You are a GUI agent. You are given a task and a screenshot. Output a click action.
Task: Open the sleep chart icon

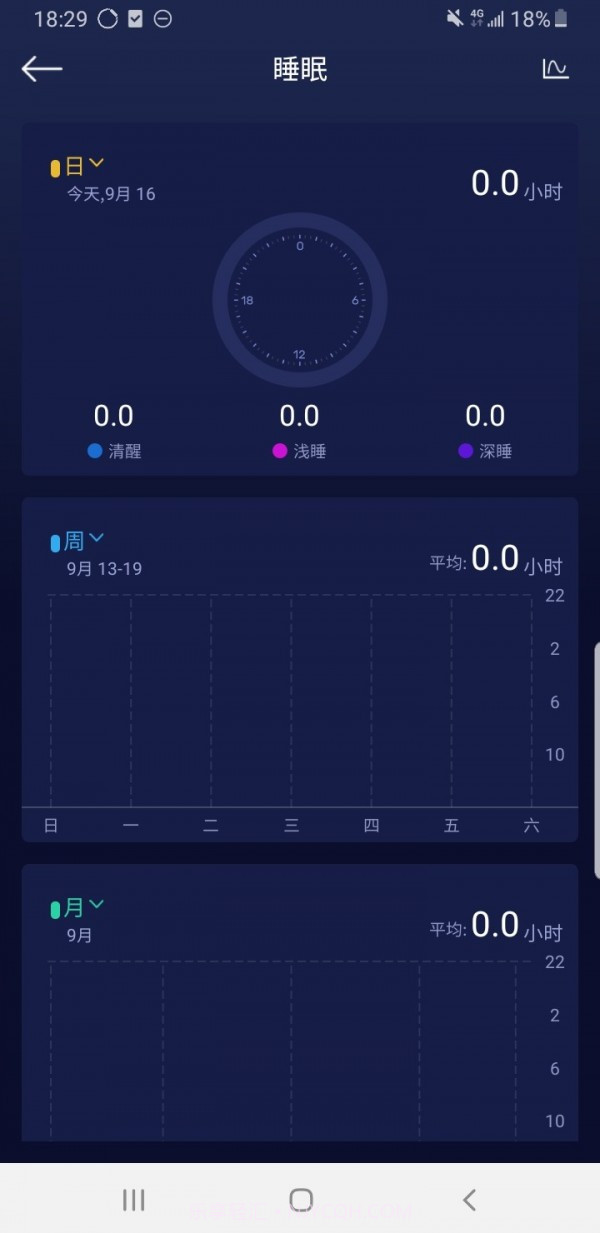click(x=555, y=68)
